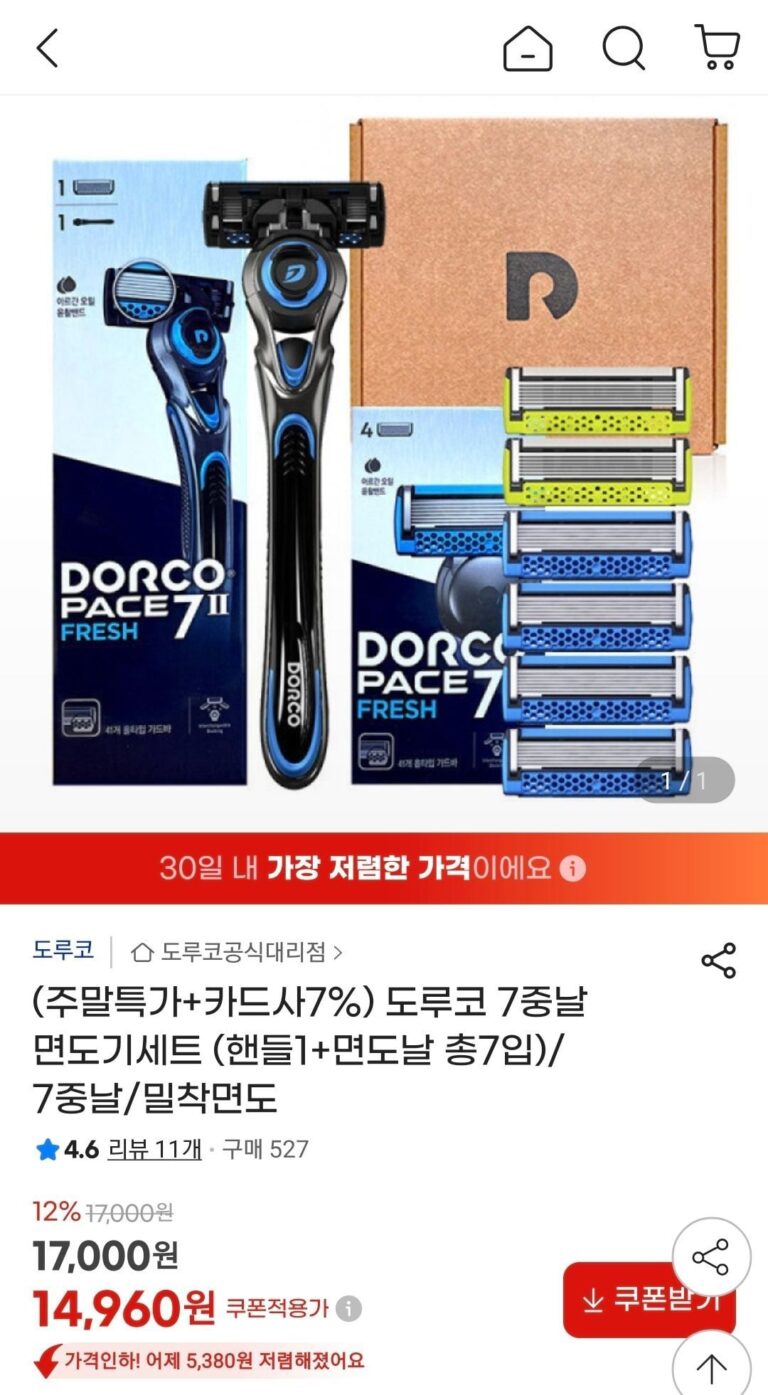Open search from the top bar
768x1395 pixels.
point(623,48)
